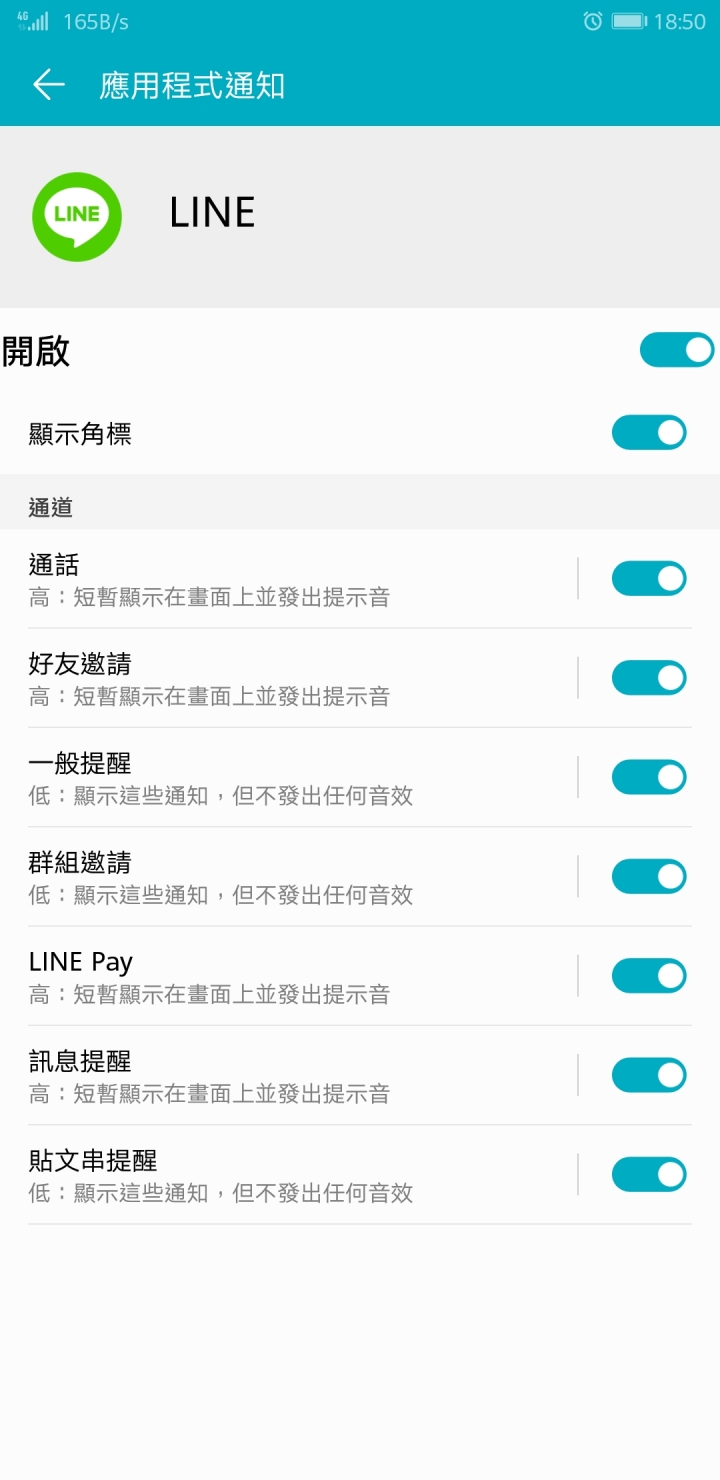Image resolution: width=720 pixels, height=1480 pixels.
Task: Toggle the LINE Pay notification switch
Action: click(649, 976)
